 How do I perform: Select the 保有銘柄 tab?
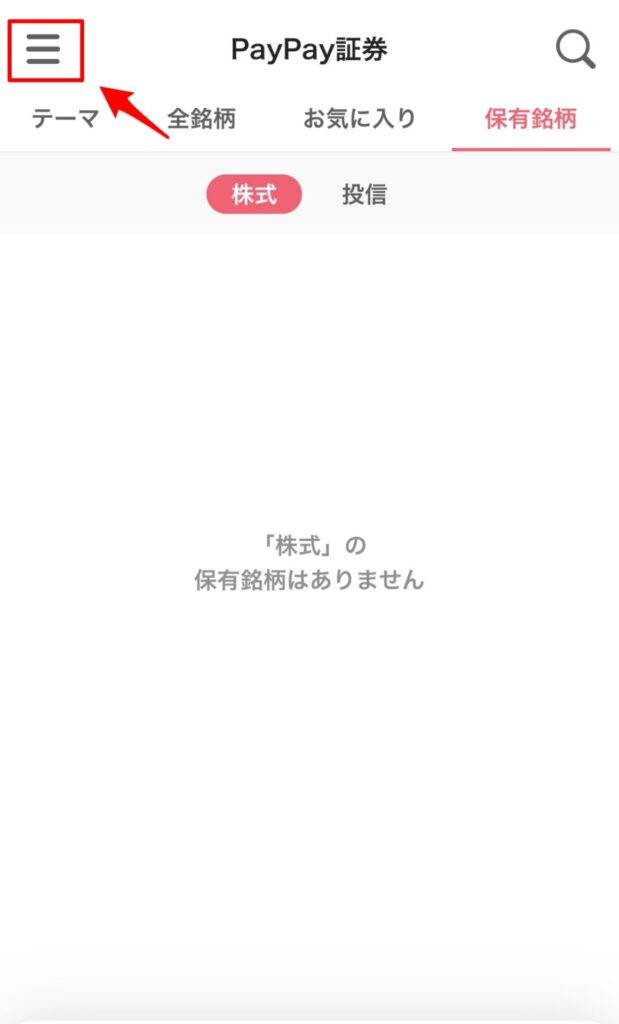(531, 120)
